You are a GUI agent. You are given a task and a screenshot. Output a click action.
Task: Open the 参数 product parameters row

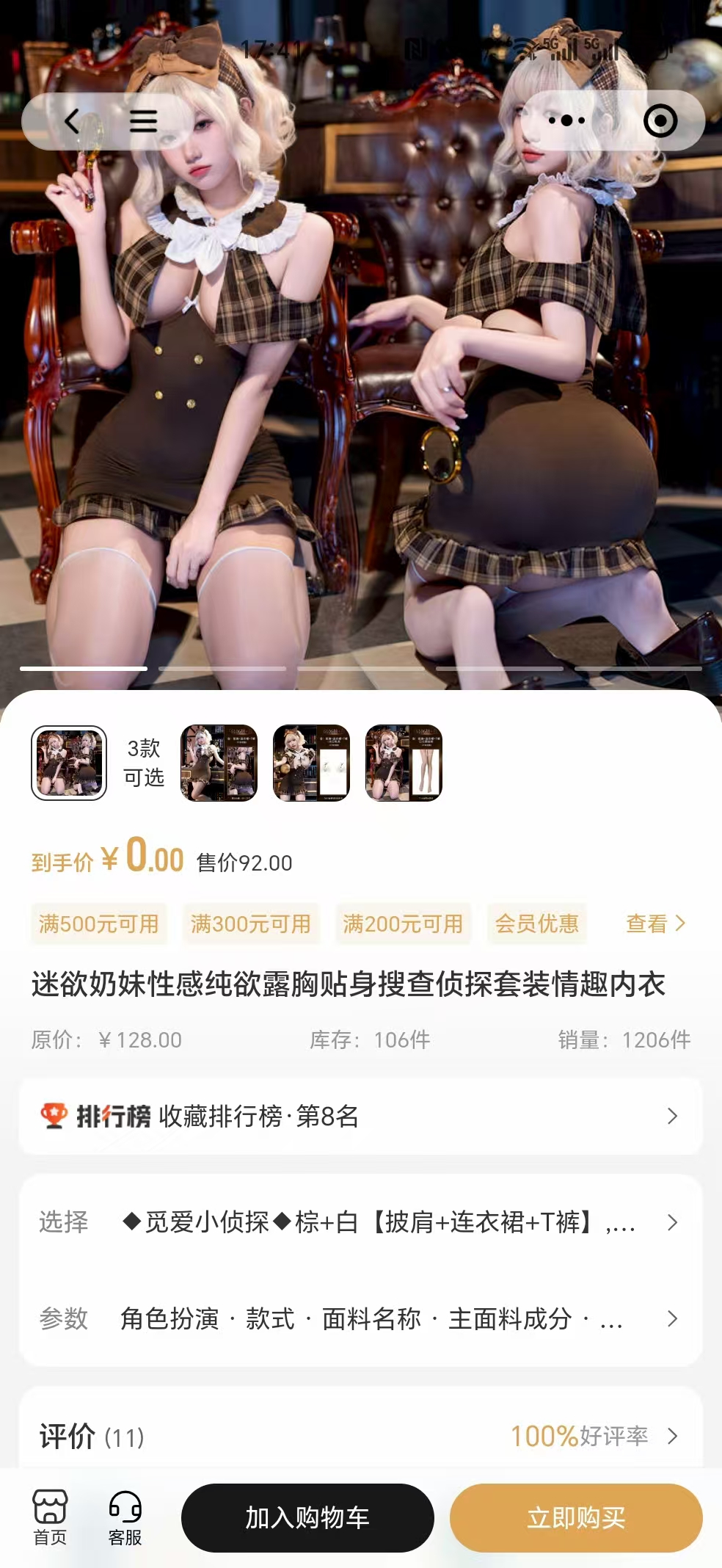click(x=360, y=1318)
